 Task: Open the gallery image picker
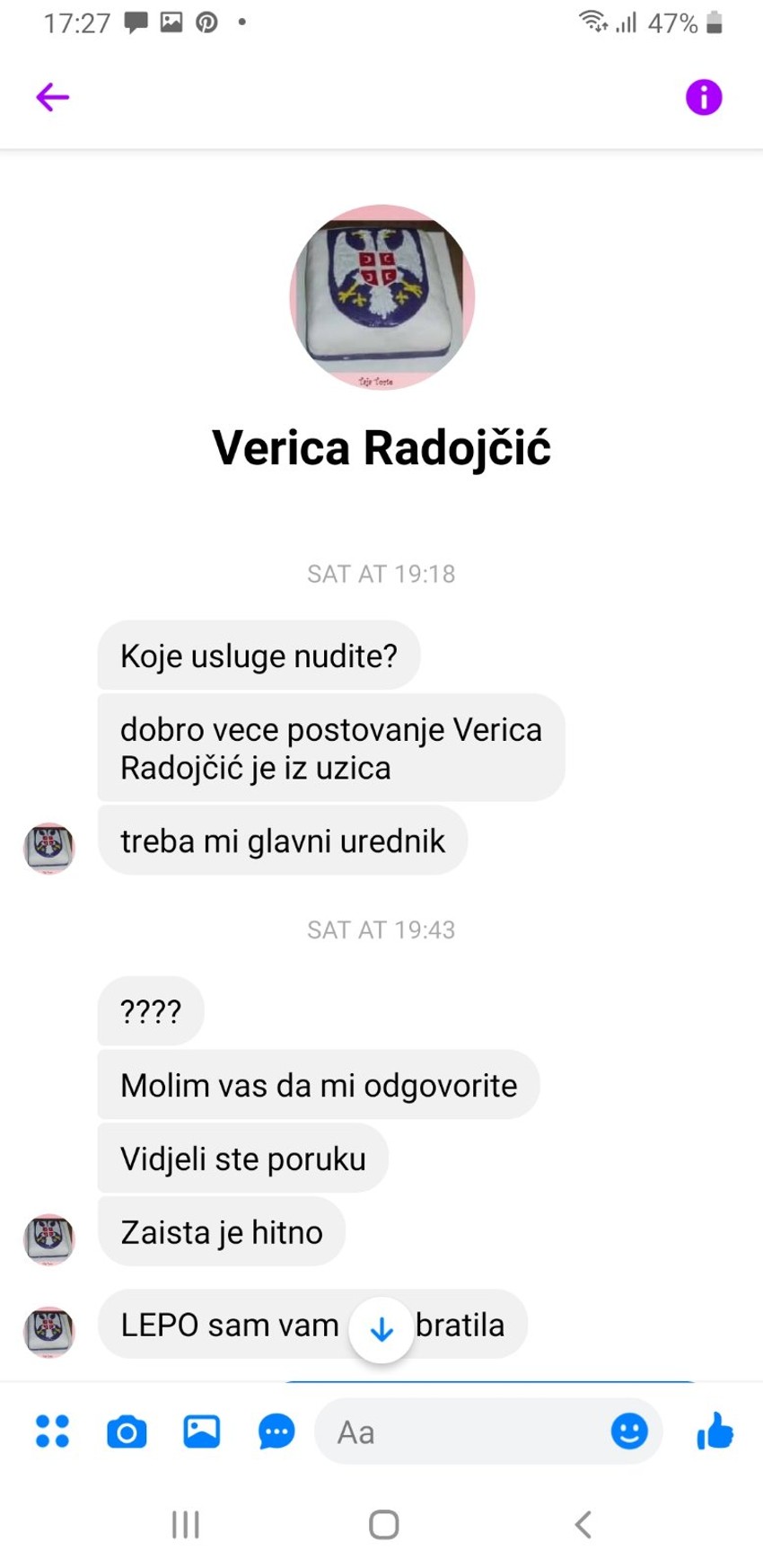[202, 1431]
